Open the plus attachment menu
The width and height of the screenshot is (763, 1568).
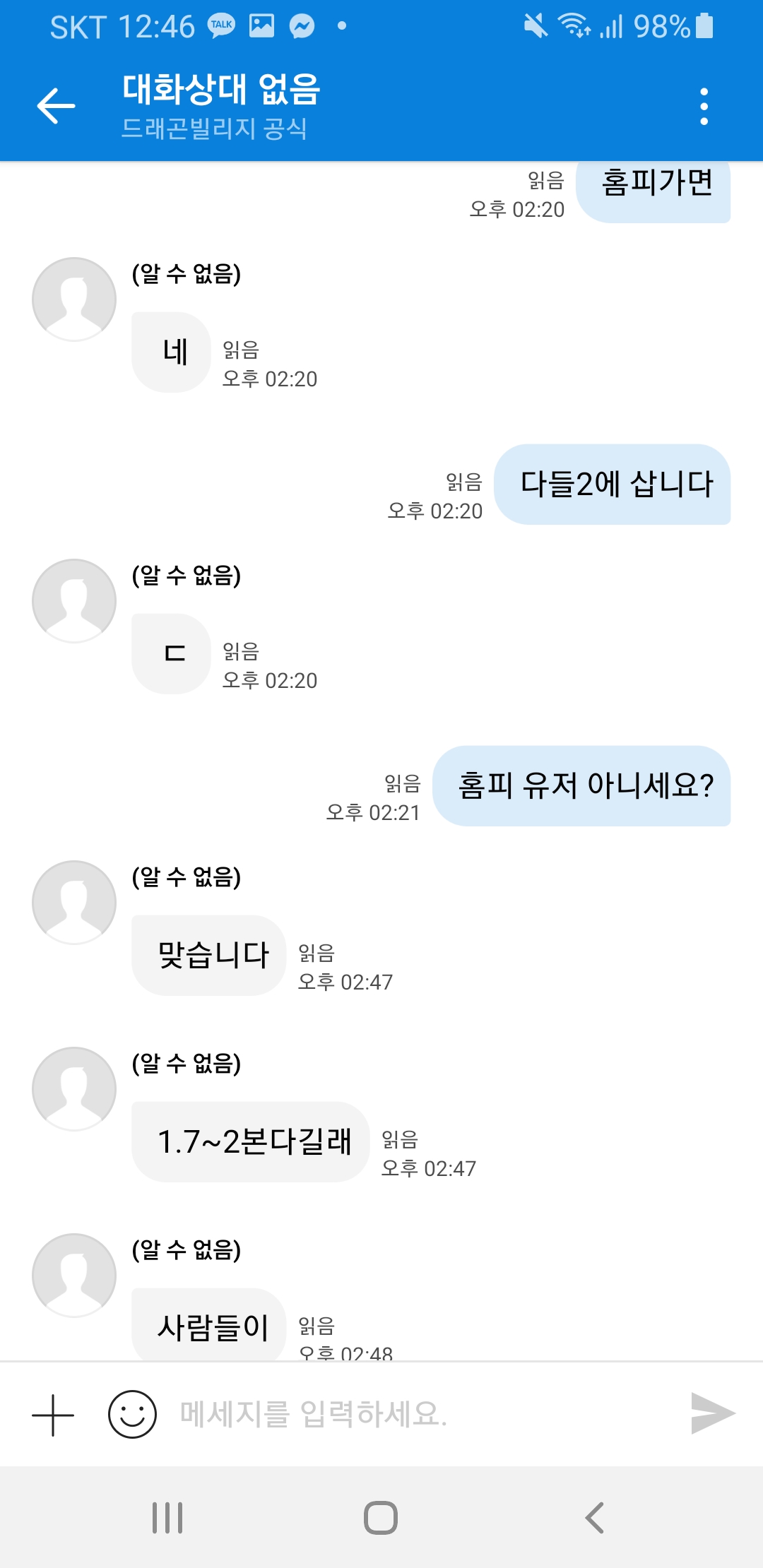coord(53,1415)
